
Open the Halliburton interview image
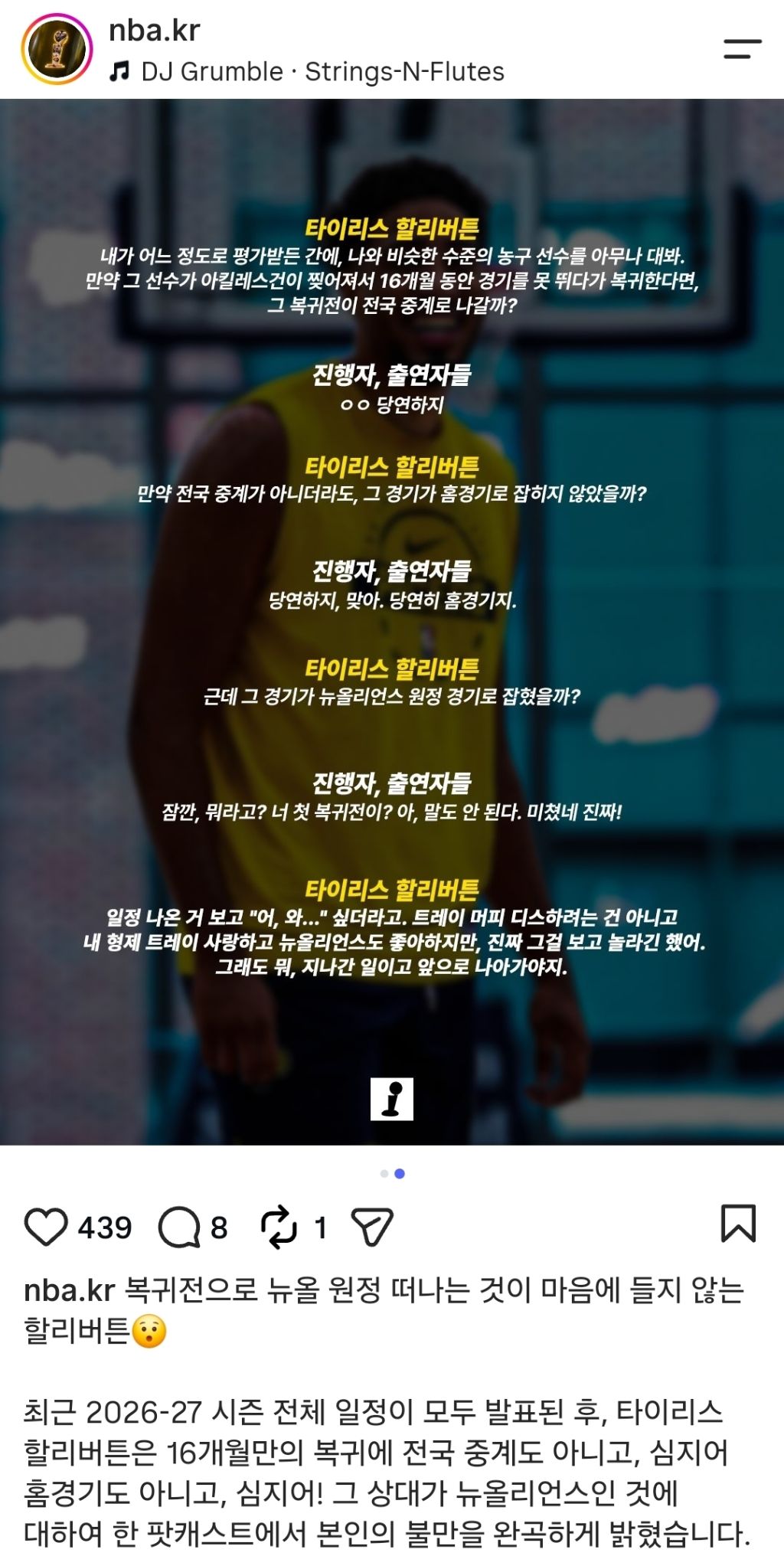(x=392, y=622)
